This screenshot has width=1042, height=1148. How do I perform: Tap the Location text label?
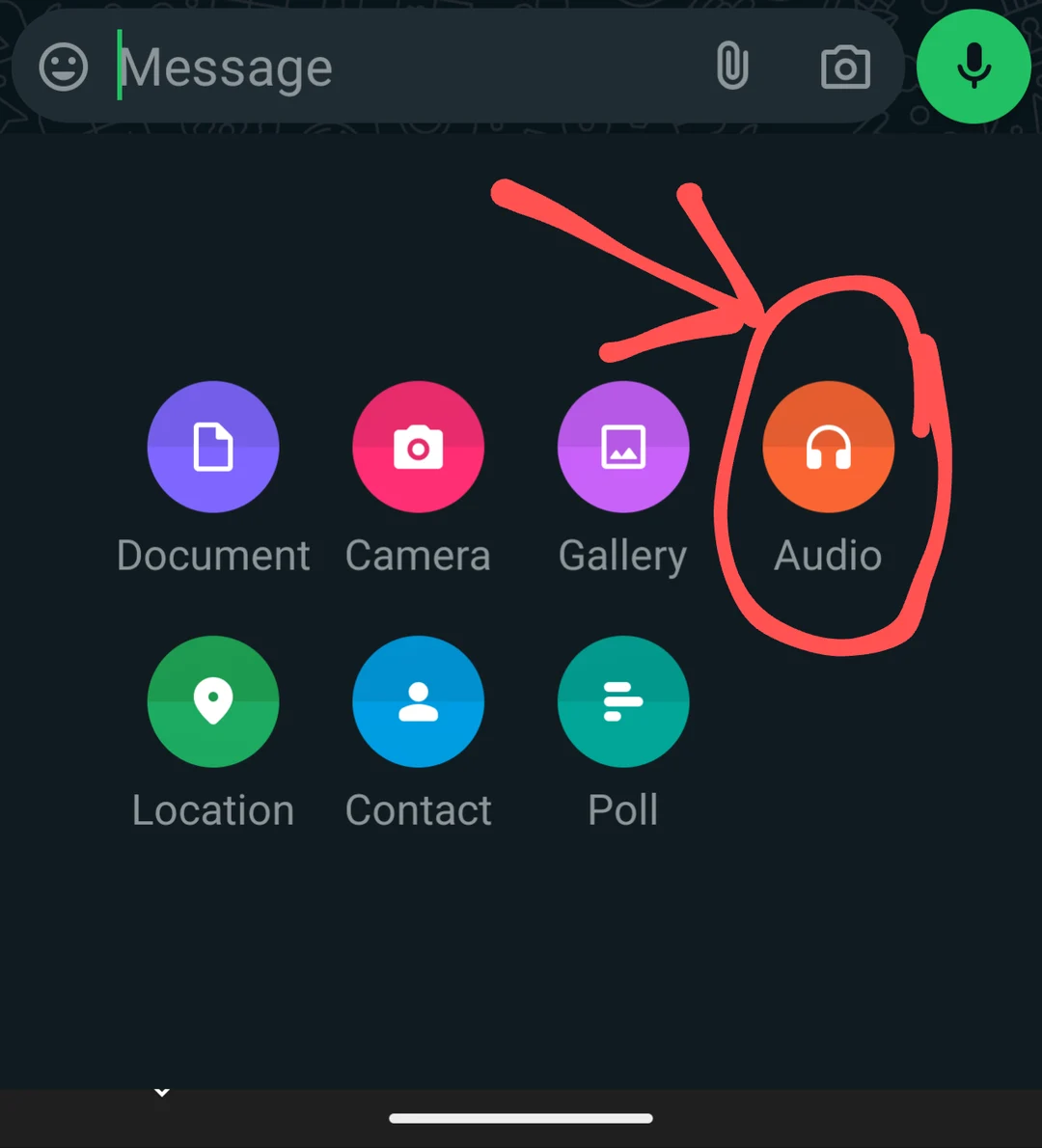point(212,809)
